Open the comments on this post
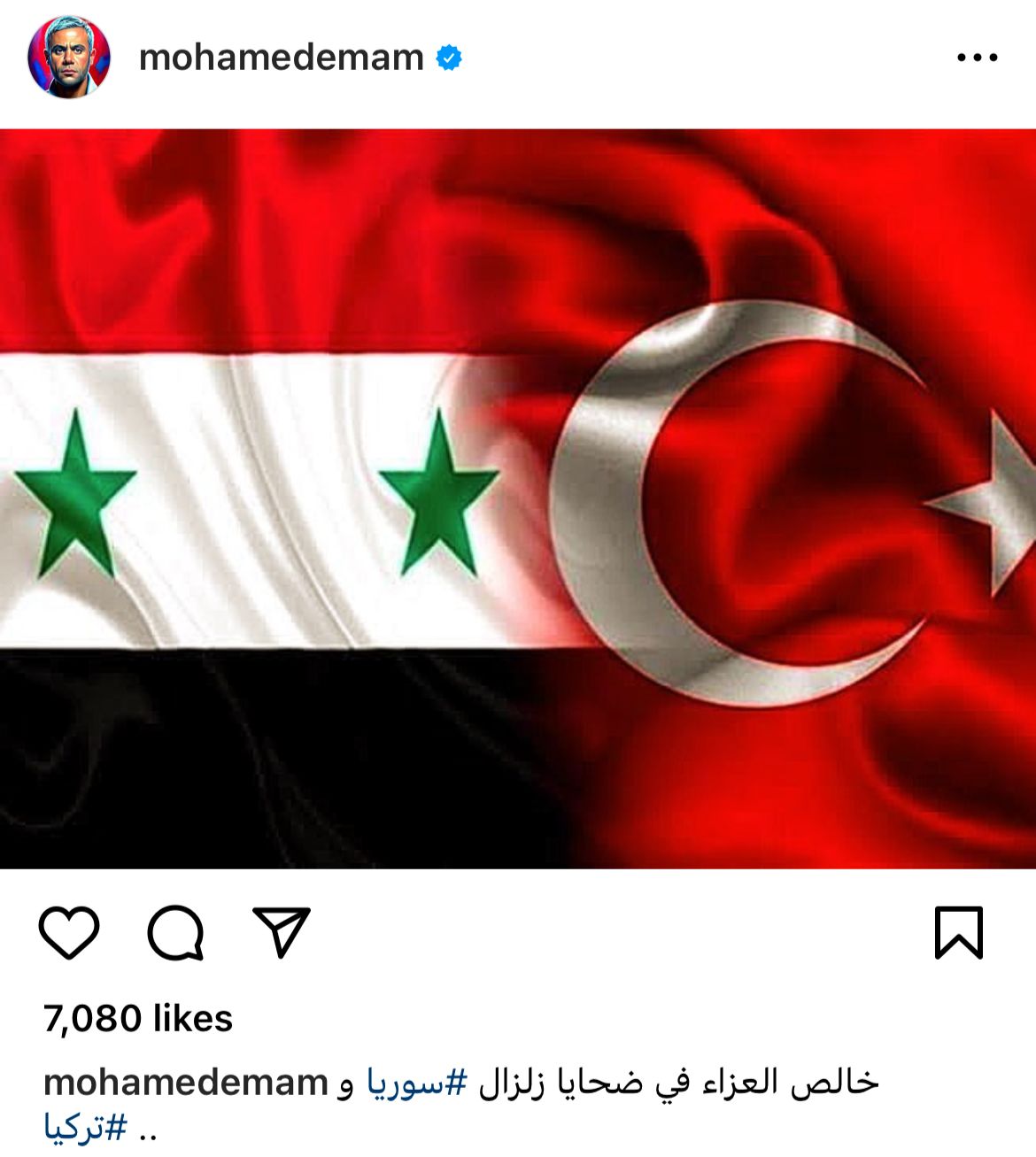 pos(176,932)
